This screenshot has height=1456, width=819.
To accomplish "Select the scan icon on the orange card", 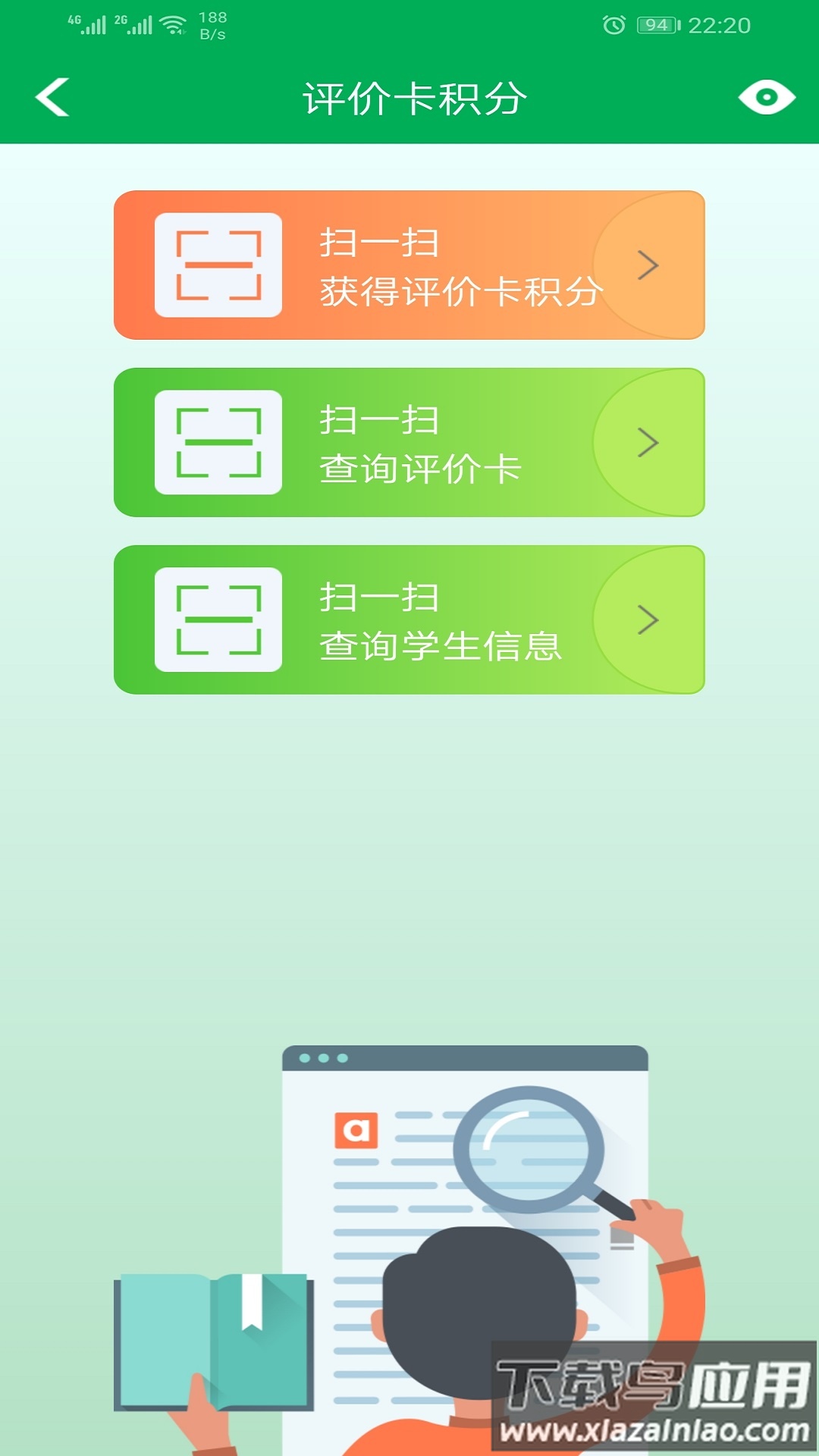I will [x=218, y=264].
